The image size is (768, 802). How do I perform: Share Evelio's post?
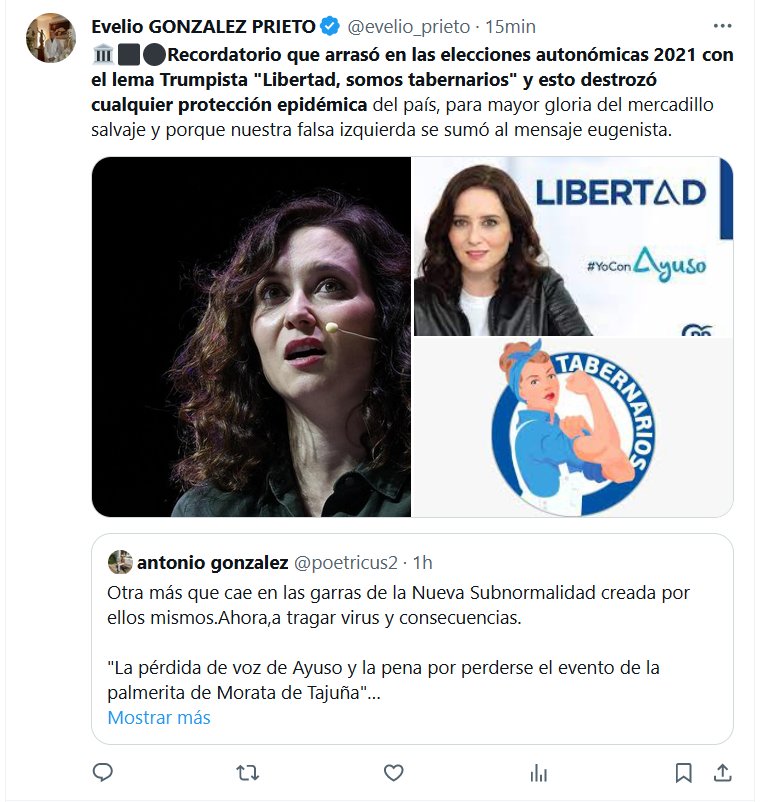721,772
